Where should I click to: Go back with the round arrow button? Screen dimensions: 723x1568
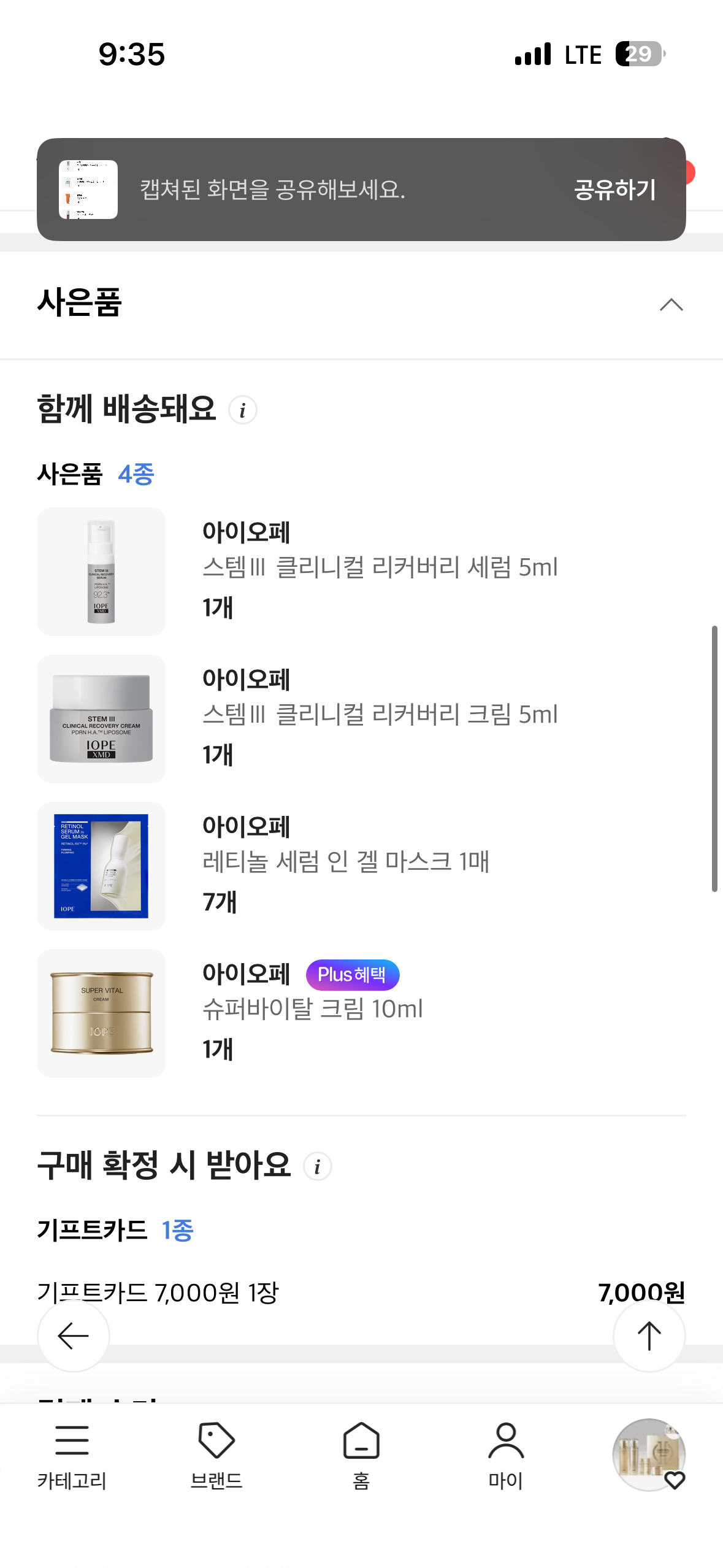coord(74,1335)
